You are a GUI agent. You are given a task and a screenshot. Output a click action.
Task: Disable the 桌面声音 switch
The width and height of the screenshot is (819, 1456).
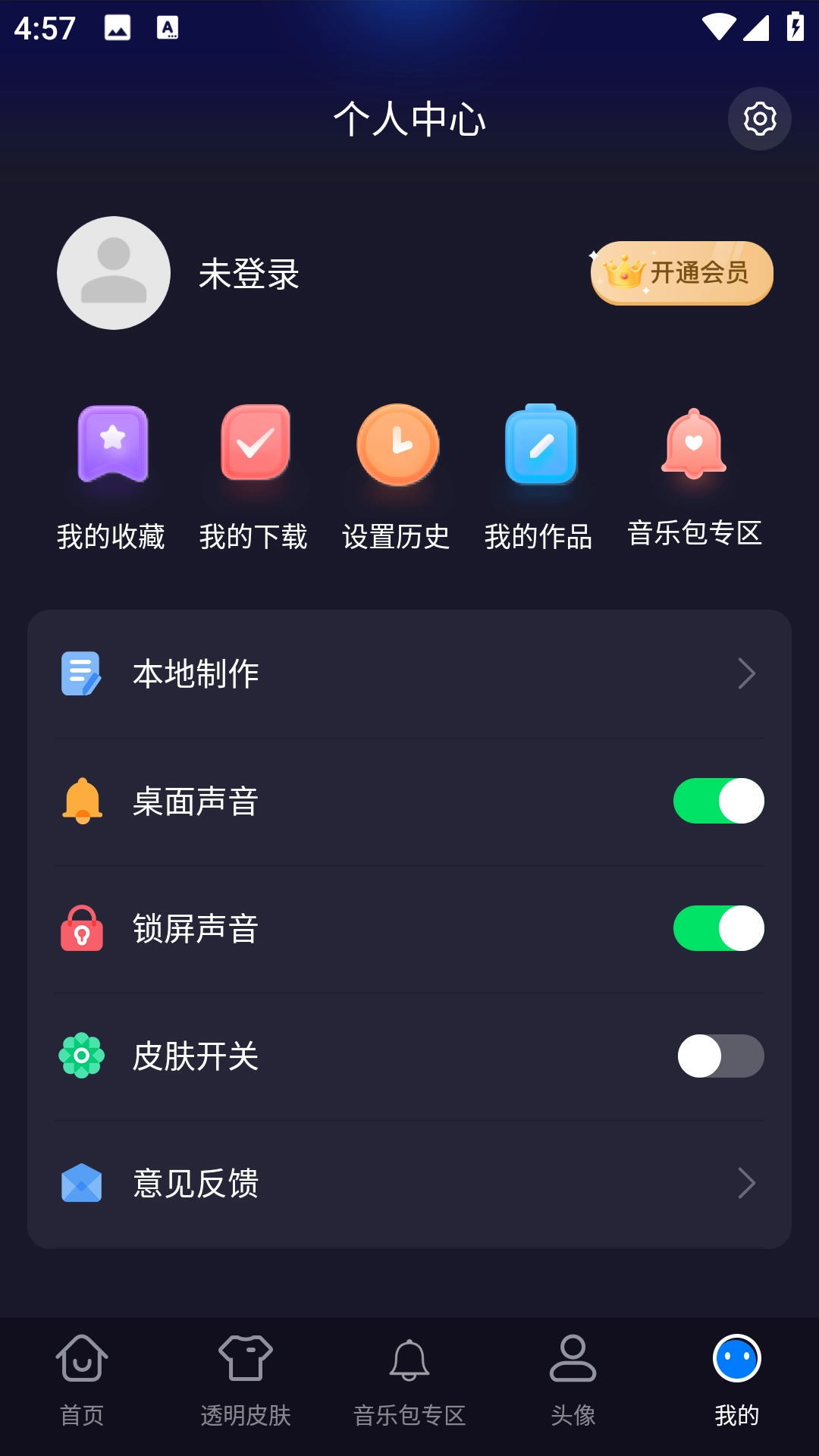pos(717,800)
